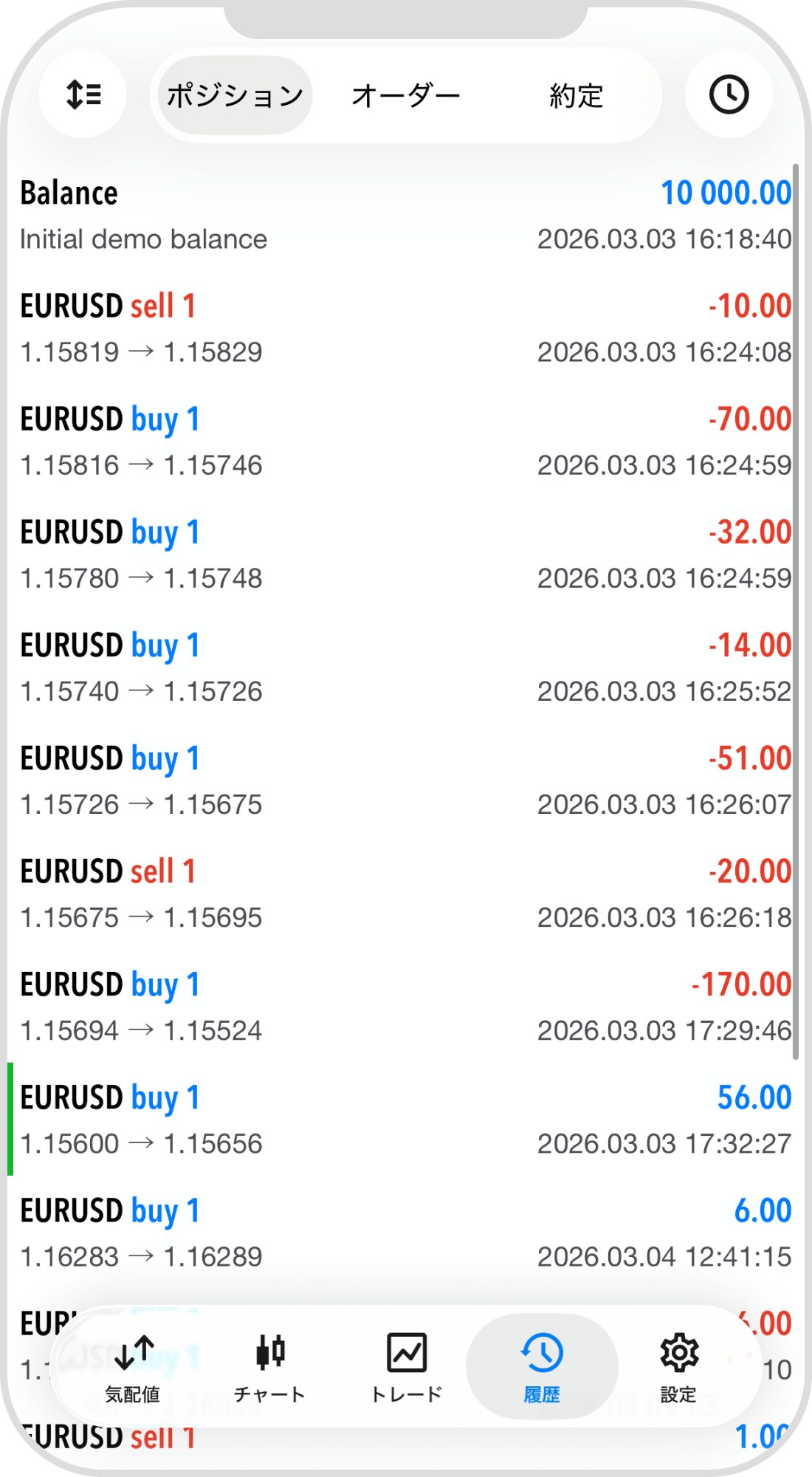
Task: Expand the EURUSD buy with -70.00 loss
Action: pyautogui.click(x=405, y=442)
